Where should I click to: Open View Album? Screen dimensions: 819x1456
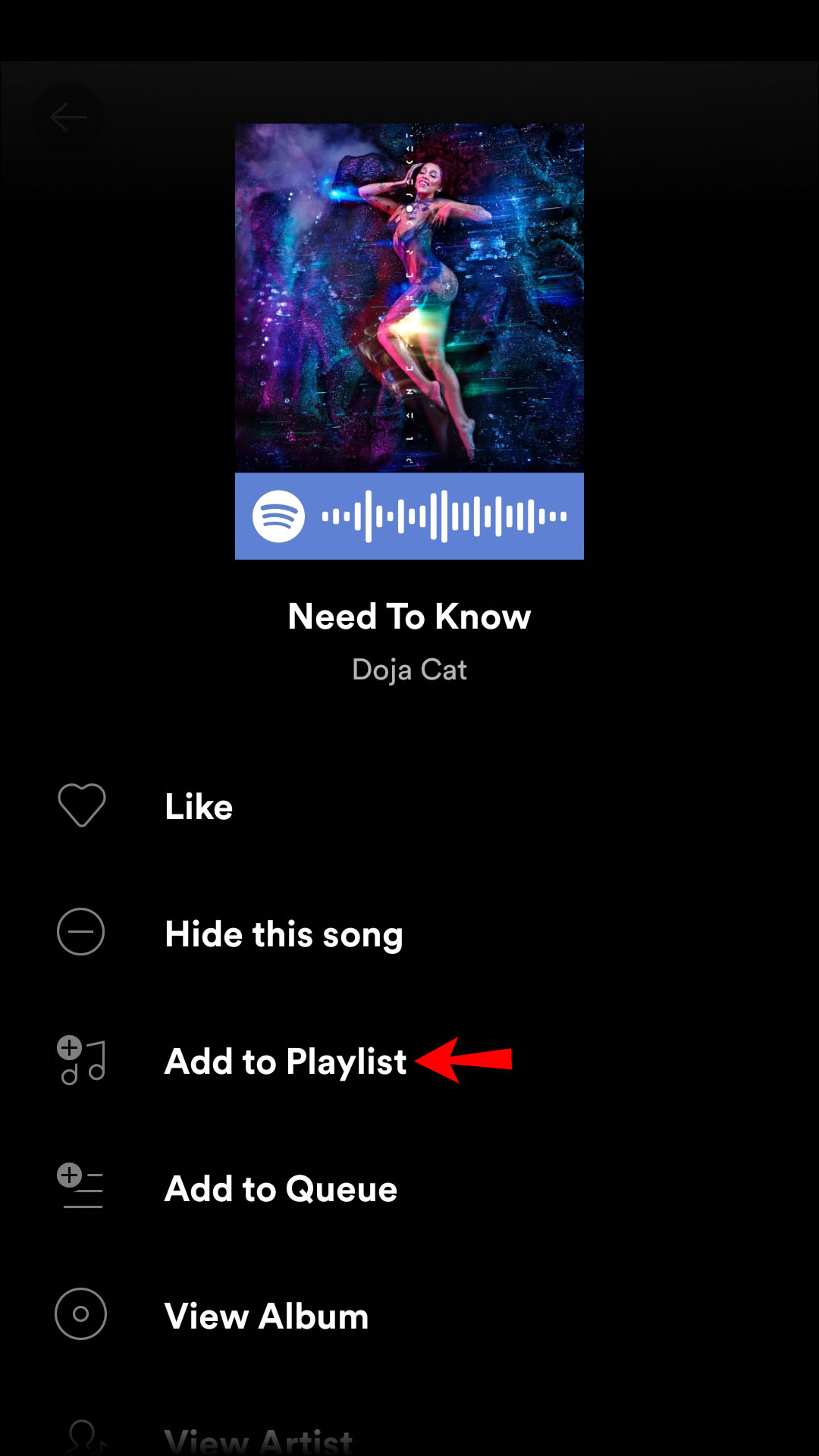pyautogui.click(x=266, y=1316)
